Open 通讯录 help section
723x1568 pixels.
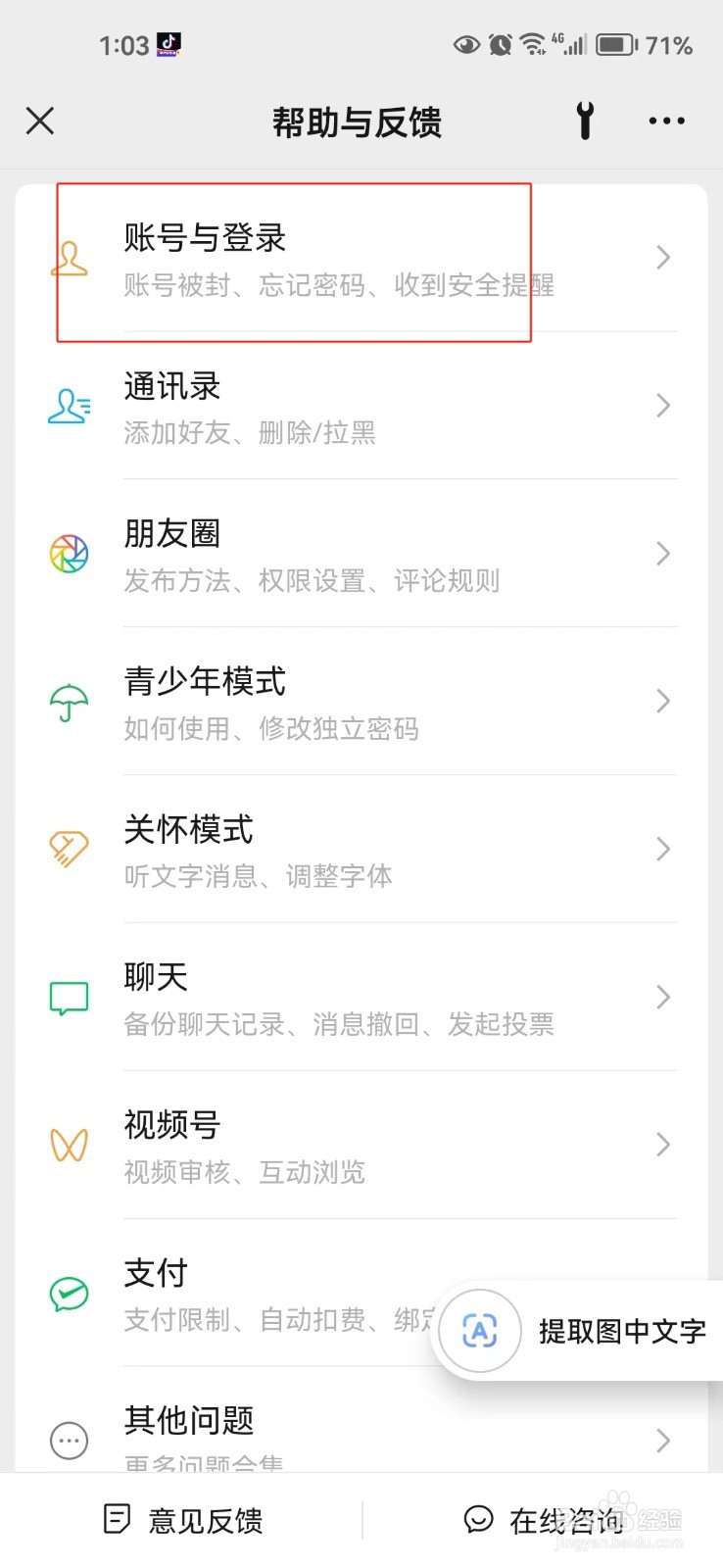361,406
